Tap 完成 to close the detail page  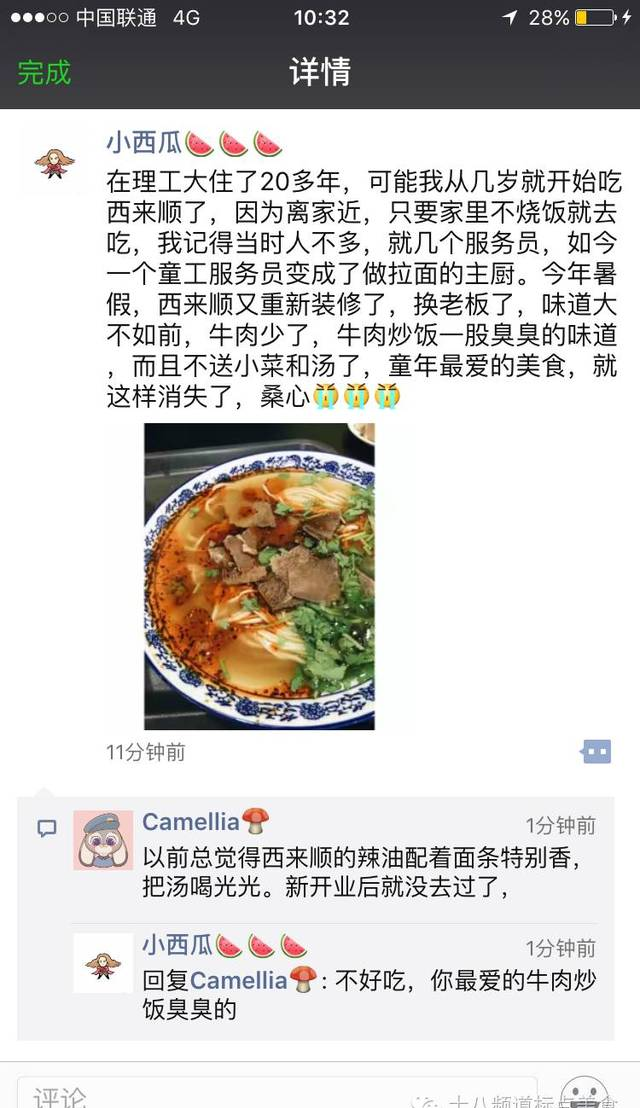(x=44, y=73)
